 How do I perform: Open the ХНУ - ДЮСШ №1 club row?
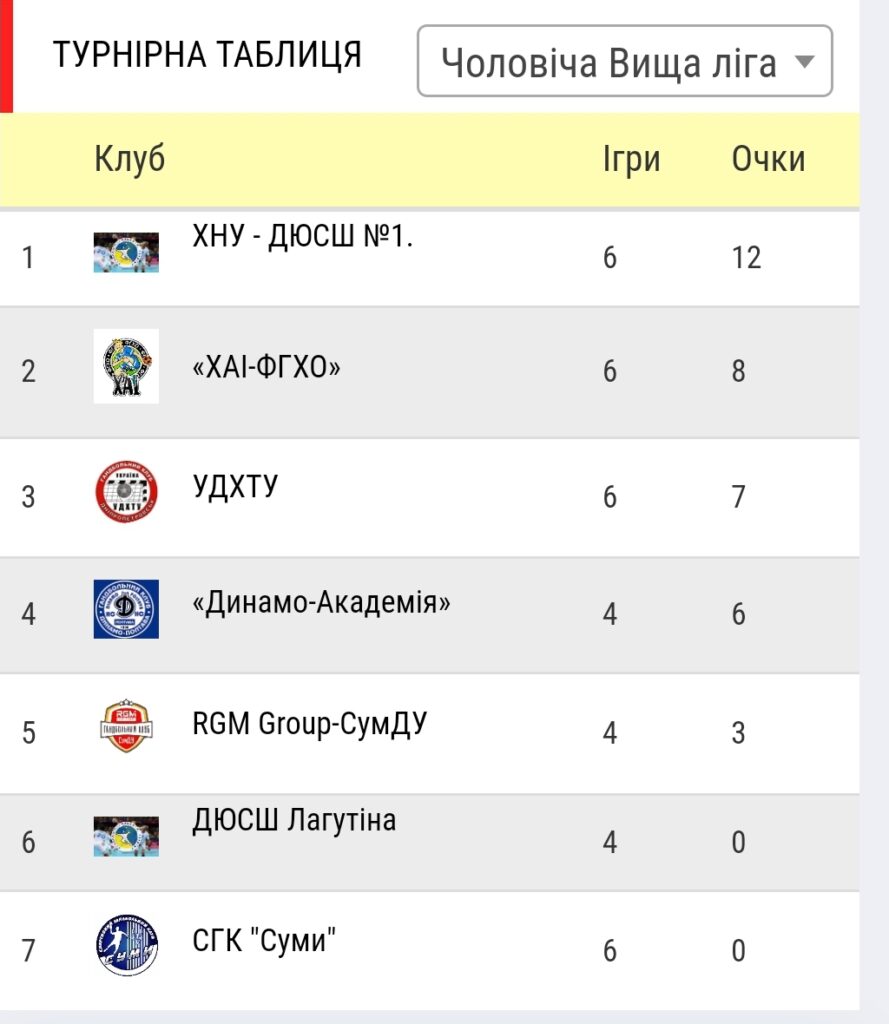[429, 257]
